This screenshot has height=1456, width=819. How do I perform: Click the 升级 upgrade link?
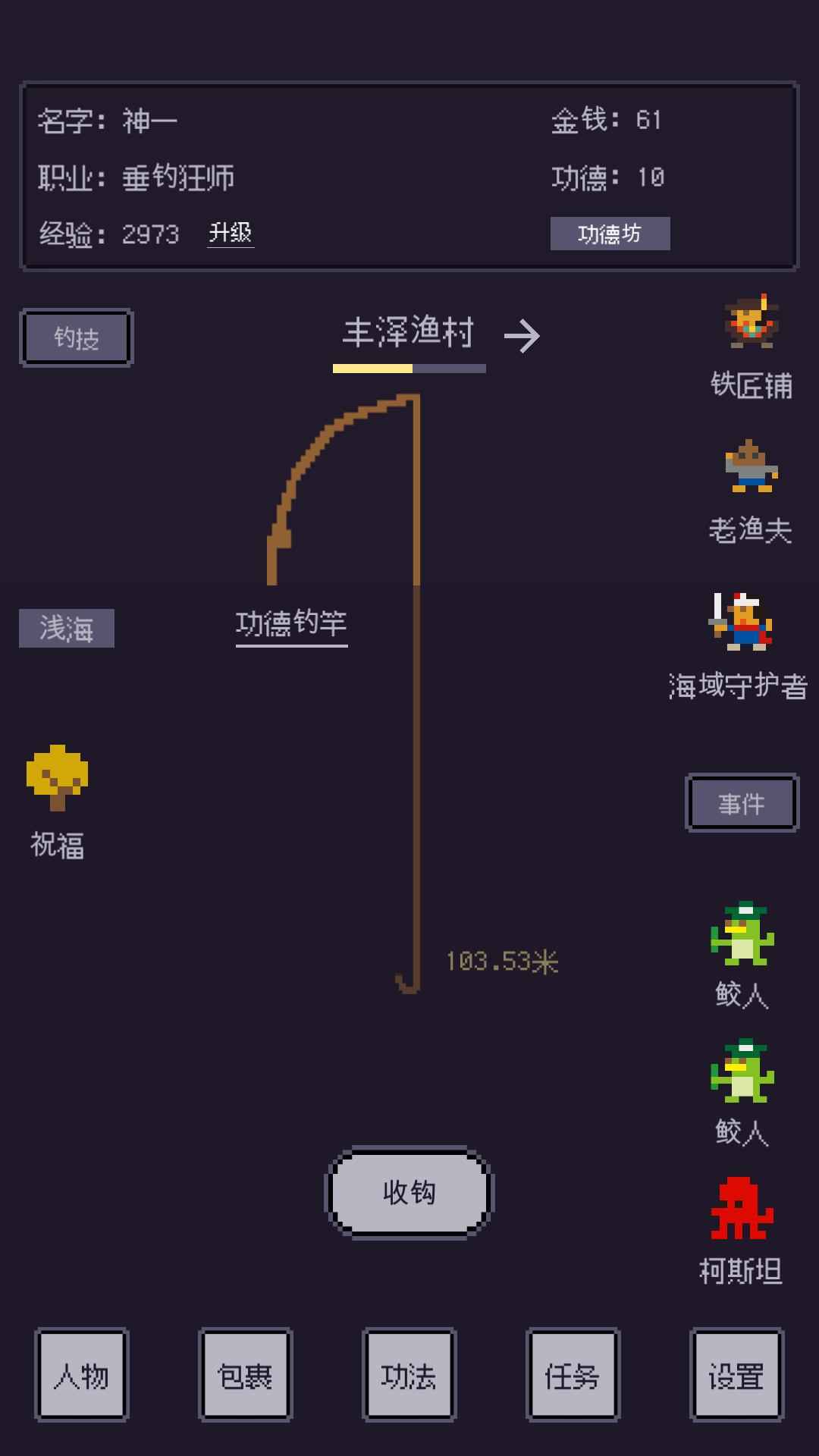coord(230,234)
